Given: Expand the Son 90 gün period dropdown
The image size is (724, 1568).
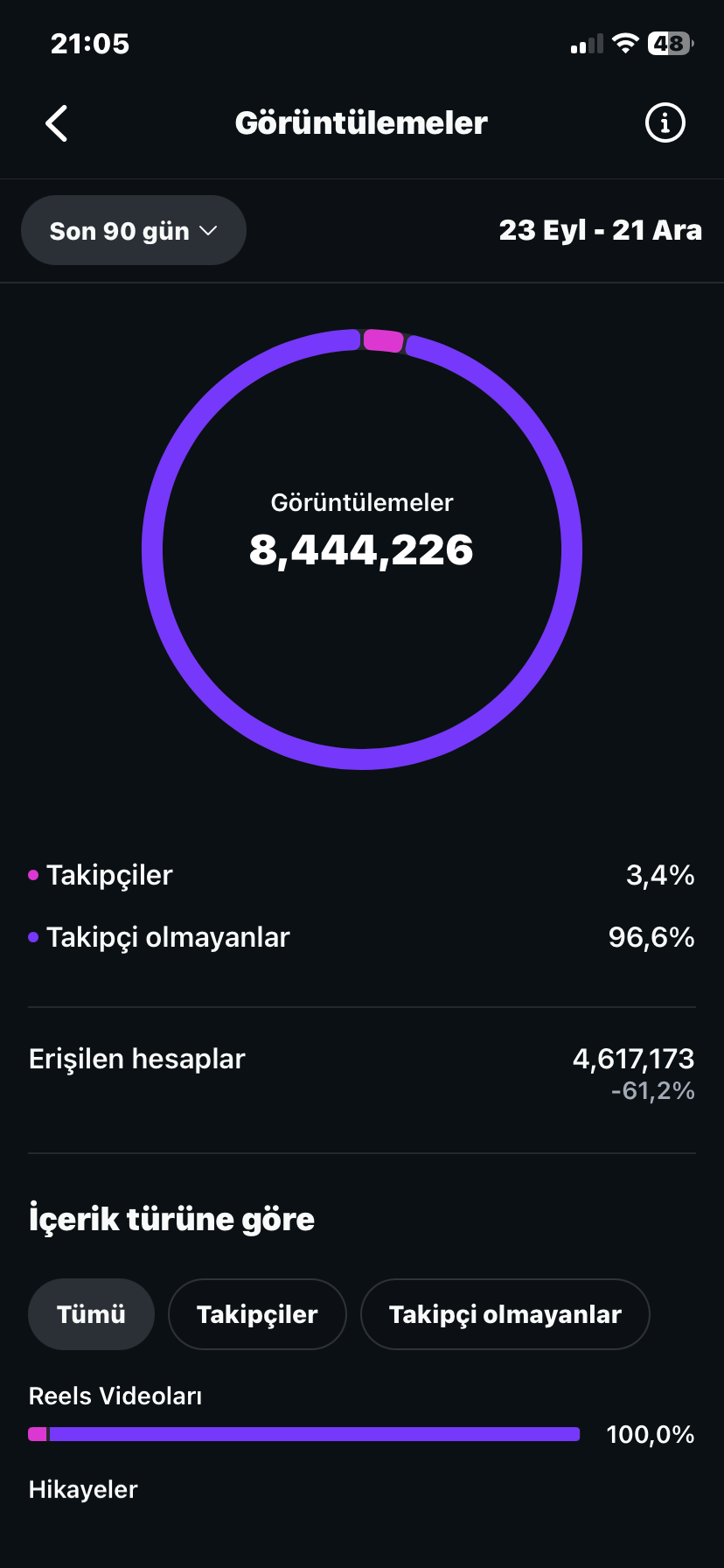Looking at the screenshot, I should (x=134, y=230).
